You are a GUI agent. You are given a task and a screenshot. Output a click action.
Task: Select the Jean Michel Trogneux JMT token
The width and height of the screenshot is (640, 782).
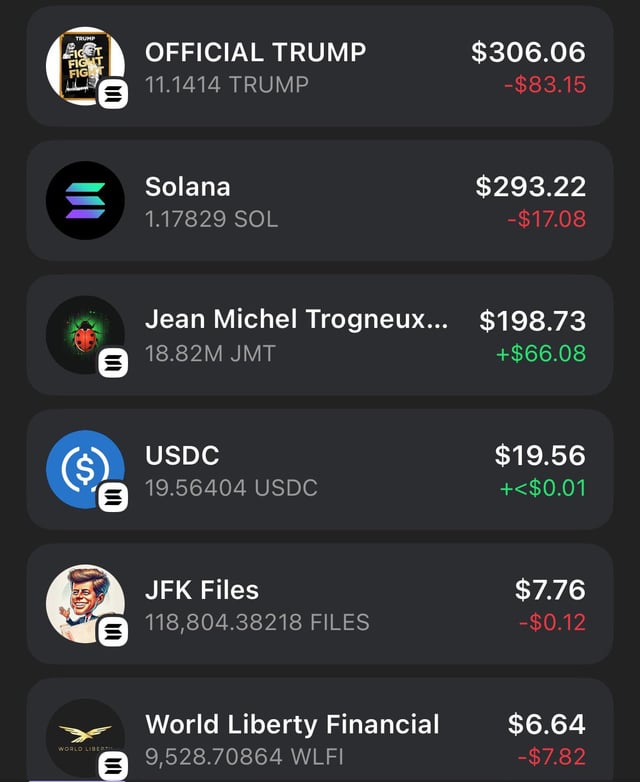[320, 335]
